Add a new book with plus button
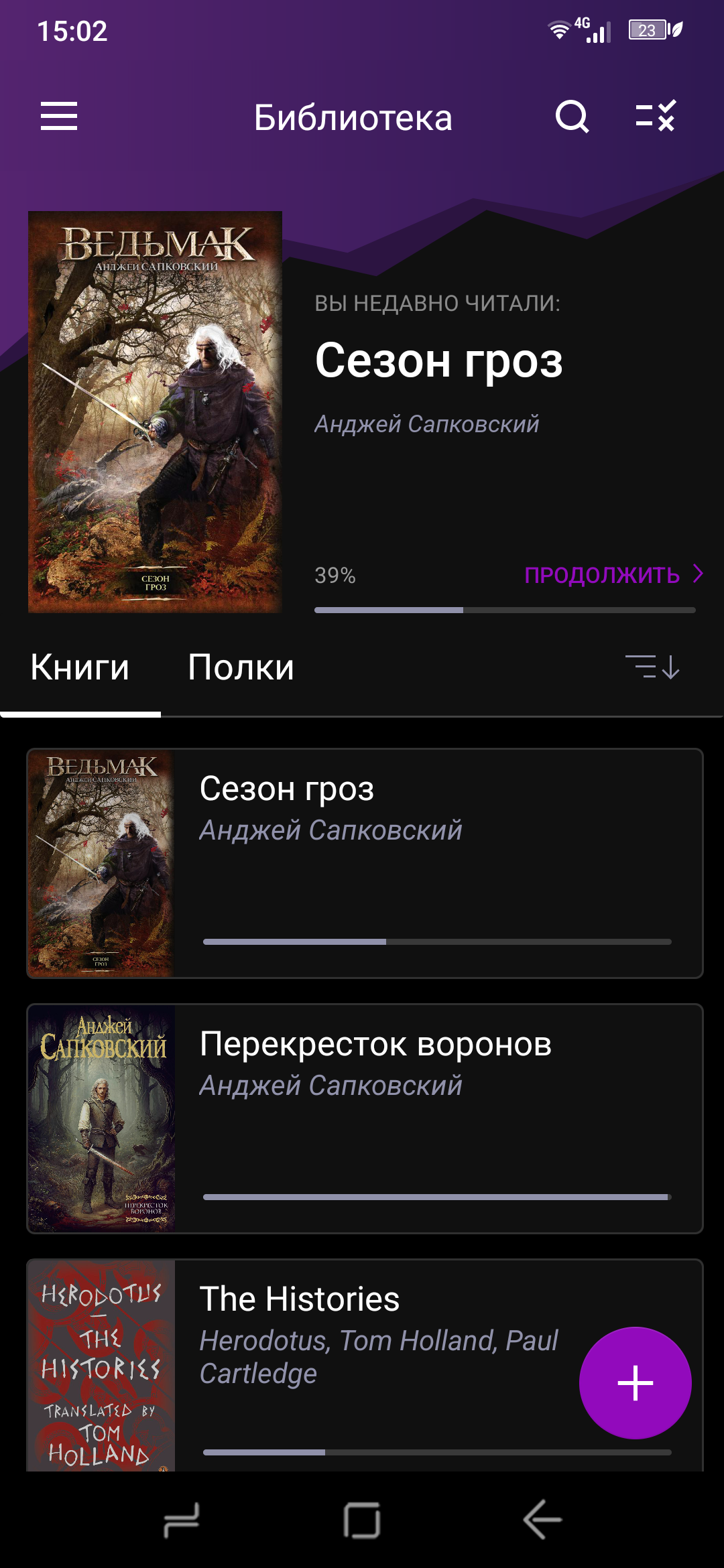Screen dimensions: 724x1568 coord(635,1382)
